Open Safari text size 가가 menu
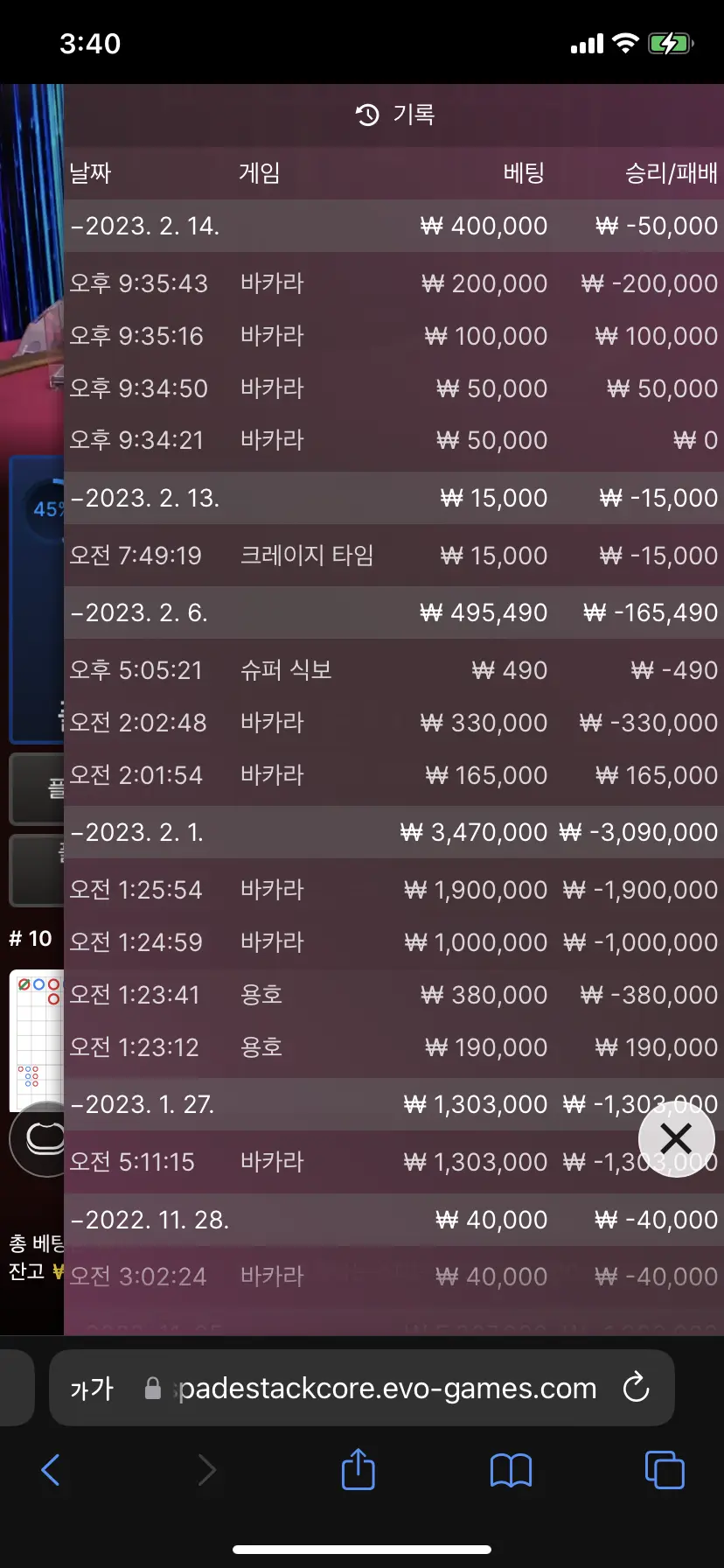Image resolution: width=724 pixels, height=1568 pixels. 92,1389
